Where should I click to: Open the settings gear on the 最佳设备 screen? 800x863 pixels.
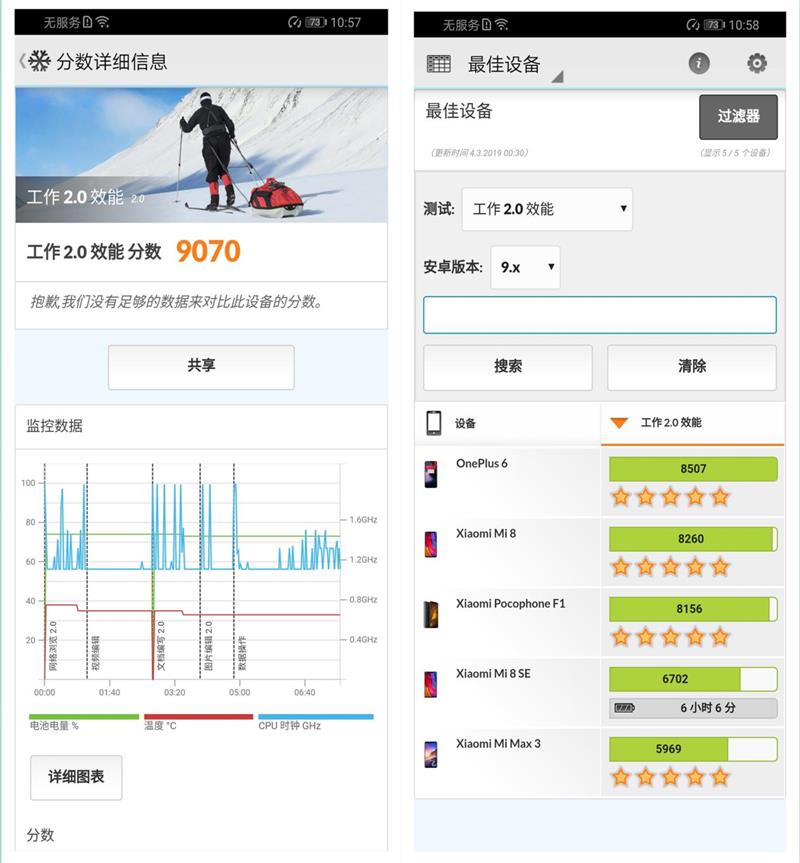(758, 63)
